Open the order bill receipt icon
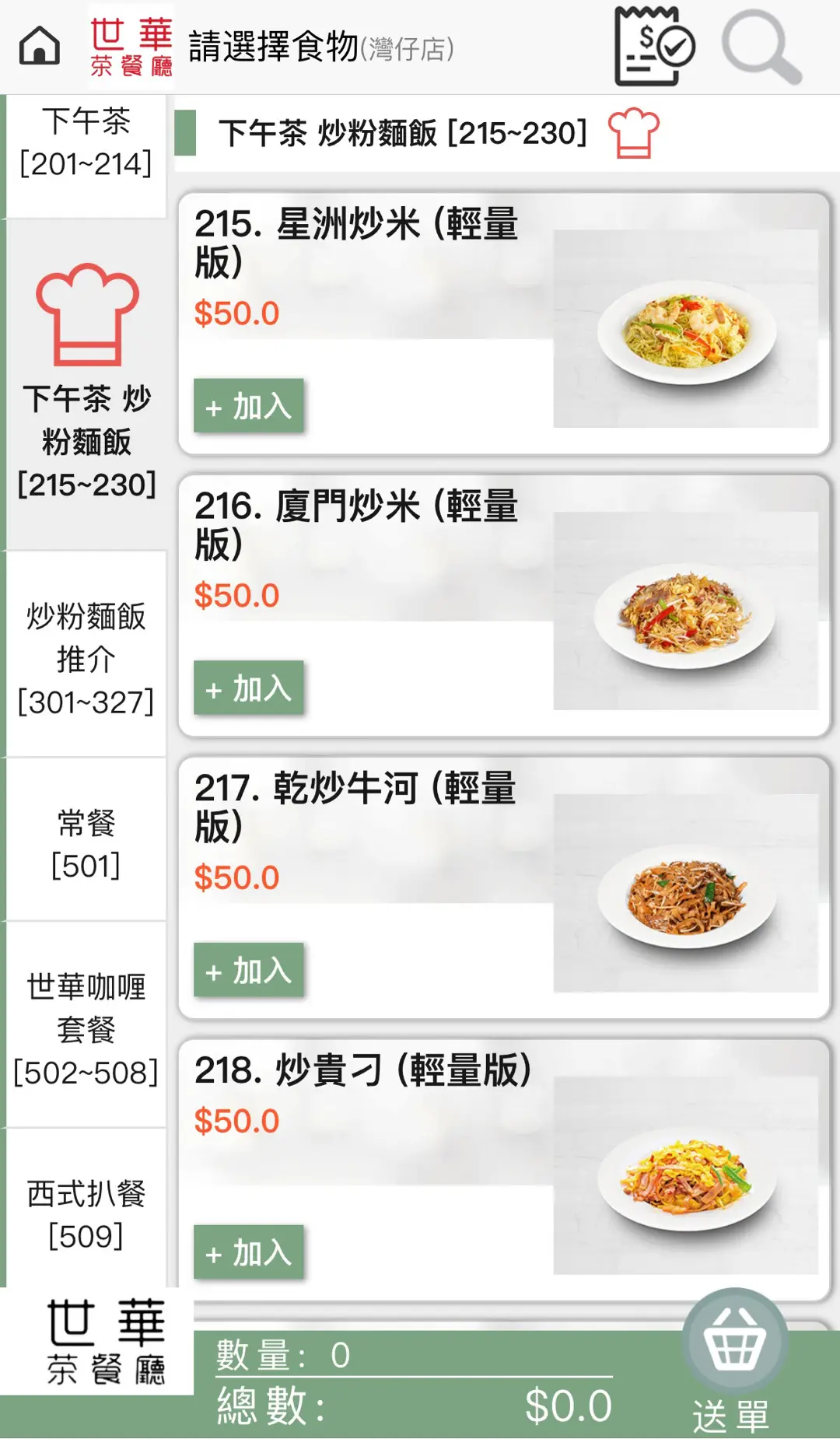Viewport: 840px width, 1439px height. 653,46
